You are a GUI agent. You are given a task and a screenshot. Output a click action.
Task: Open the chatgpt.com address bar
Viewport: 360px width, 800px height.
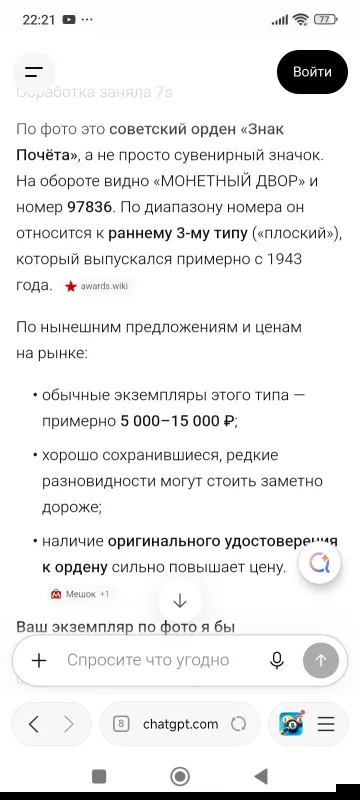click(x=180, y=724)
